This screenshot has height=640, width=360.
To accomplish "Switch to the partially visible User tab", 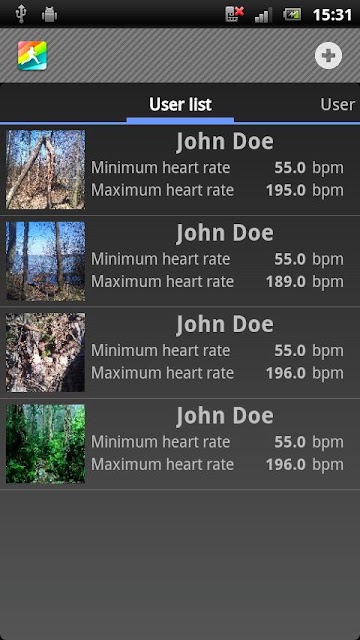I will click(x=338, y=104).
